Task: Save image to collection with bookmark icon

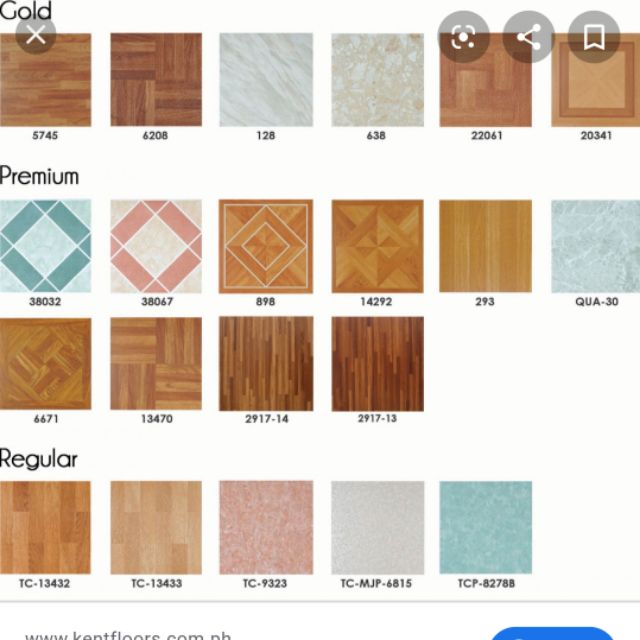Action: (594, 38)
